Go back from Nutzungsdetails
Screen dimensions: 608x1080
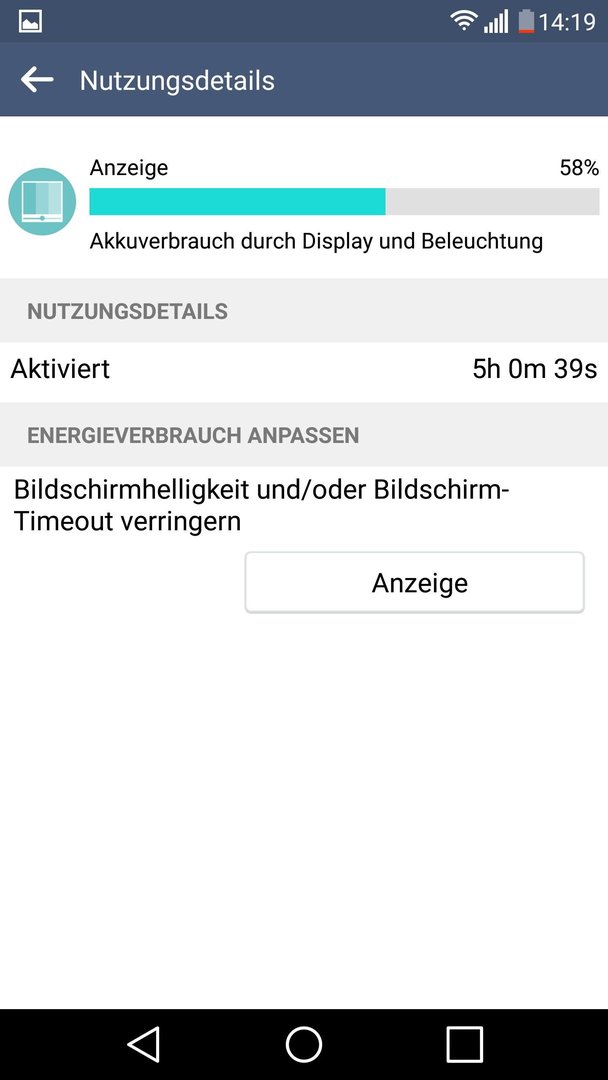click(x=37, y=80)
